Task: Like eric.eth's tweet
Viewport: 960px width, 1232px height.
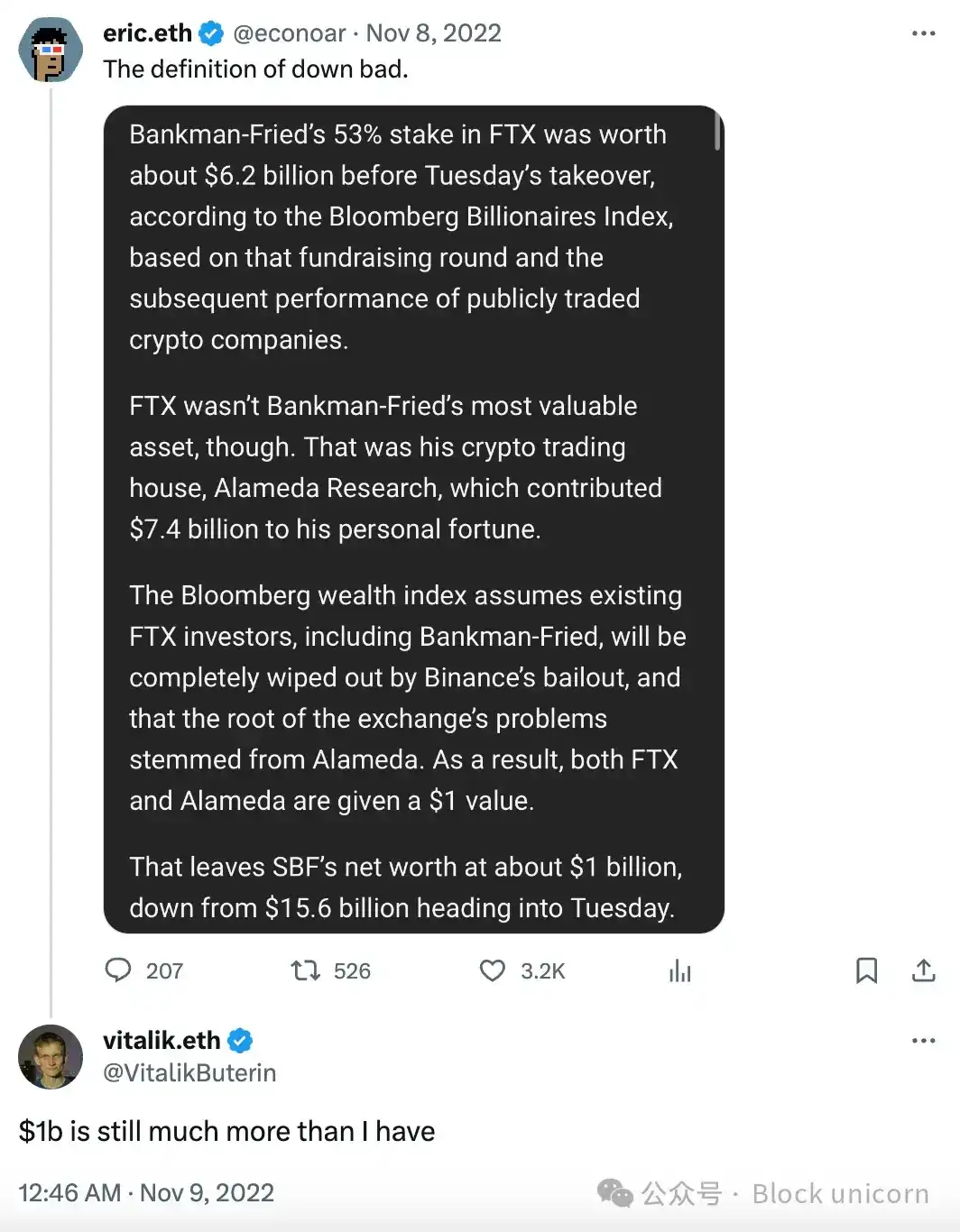Action: [492, 970]
